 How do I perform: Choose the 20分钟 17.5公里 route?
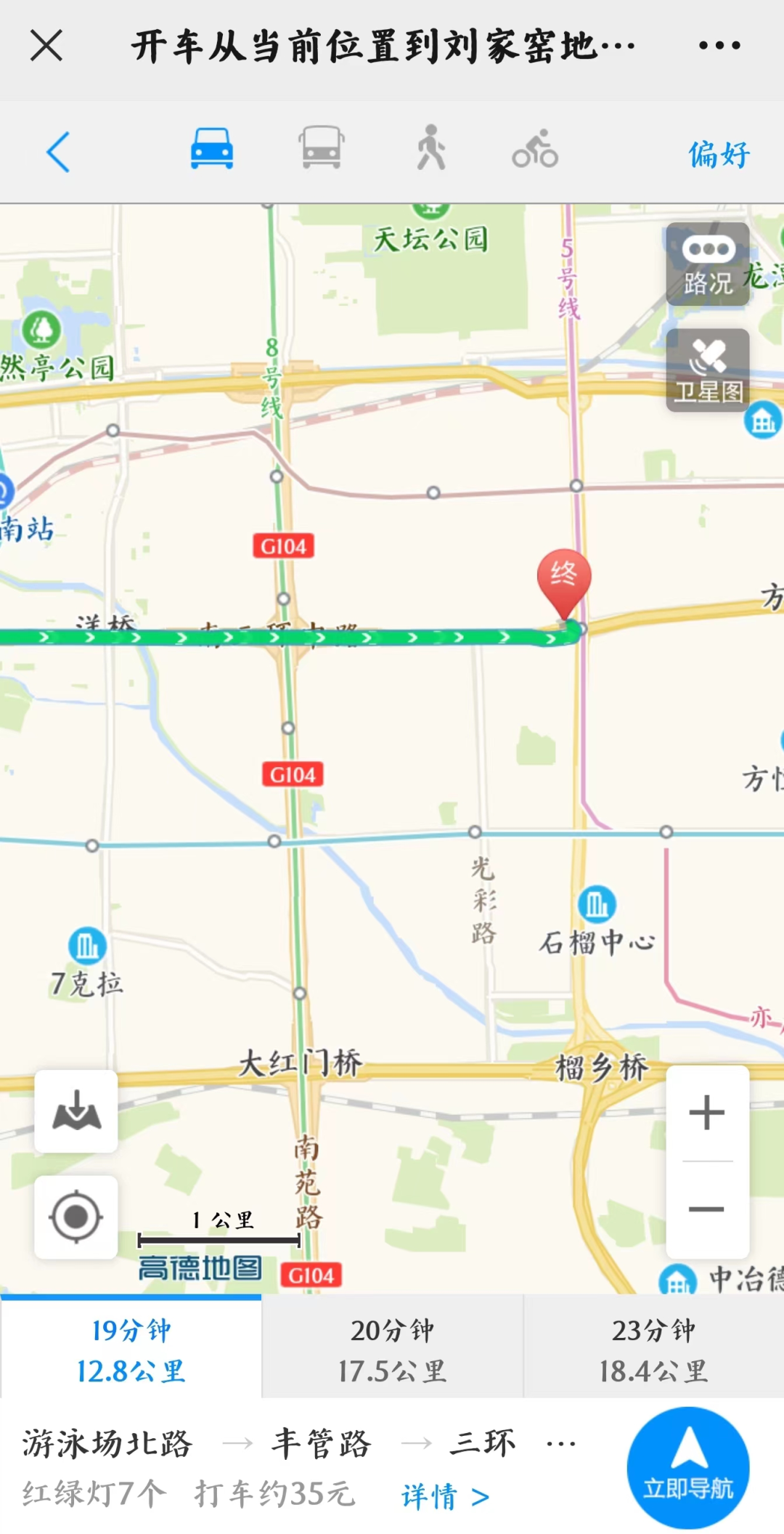392,1350
